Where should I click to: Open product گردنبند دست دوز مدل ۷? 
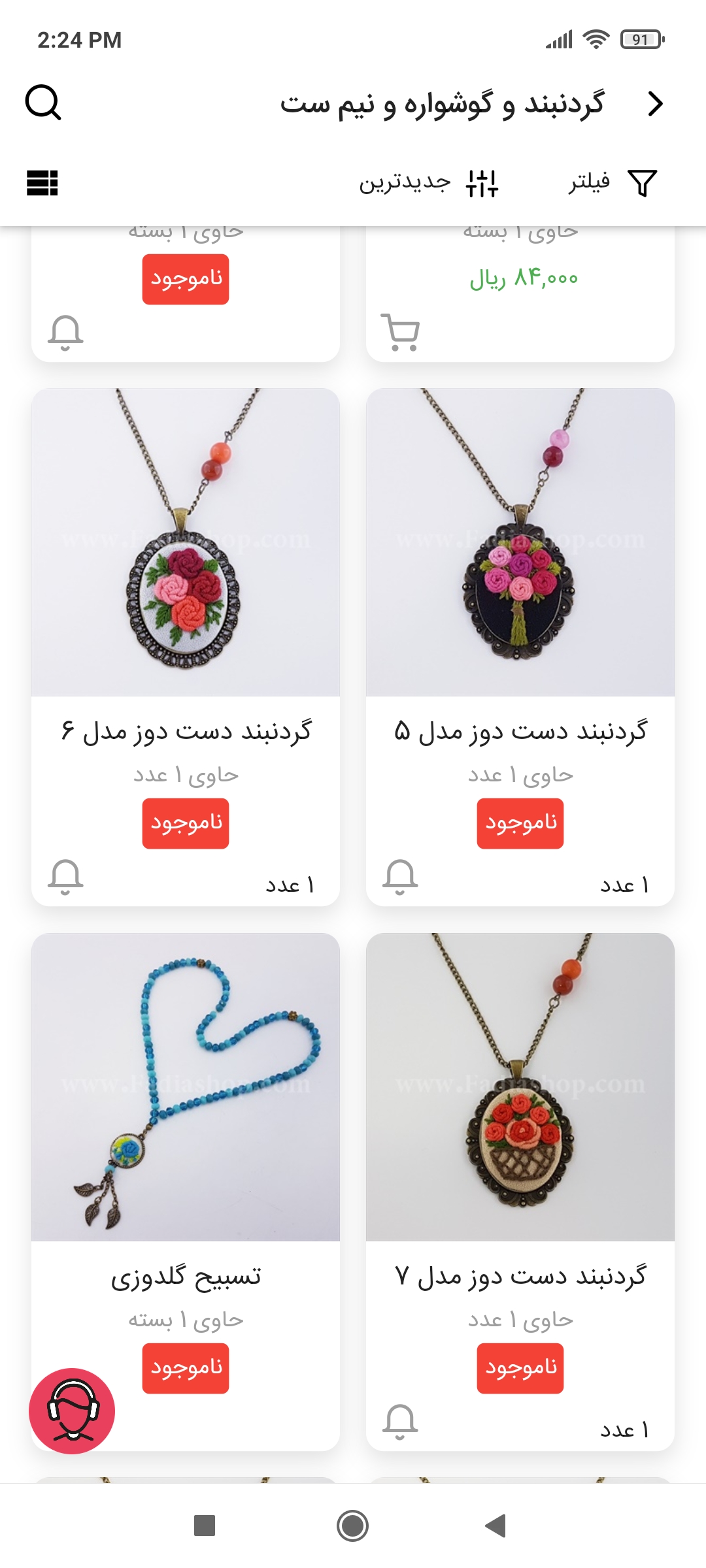click(520, 1087)
